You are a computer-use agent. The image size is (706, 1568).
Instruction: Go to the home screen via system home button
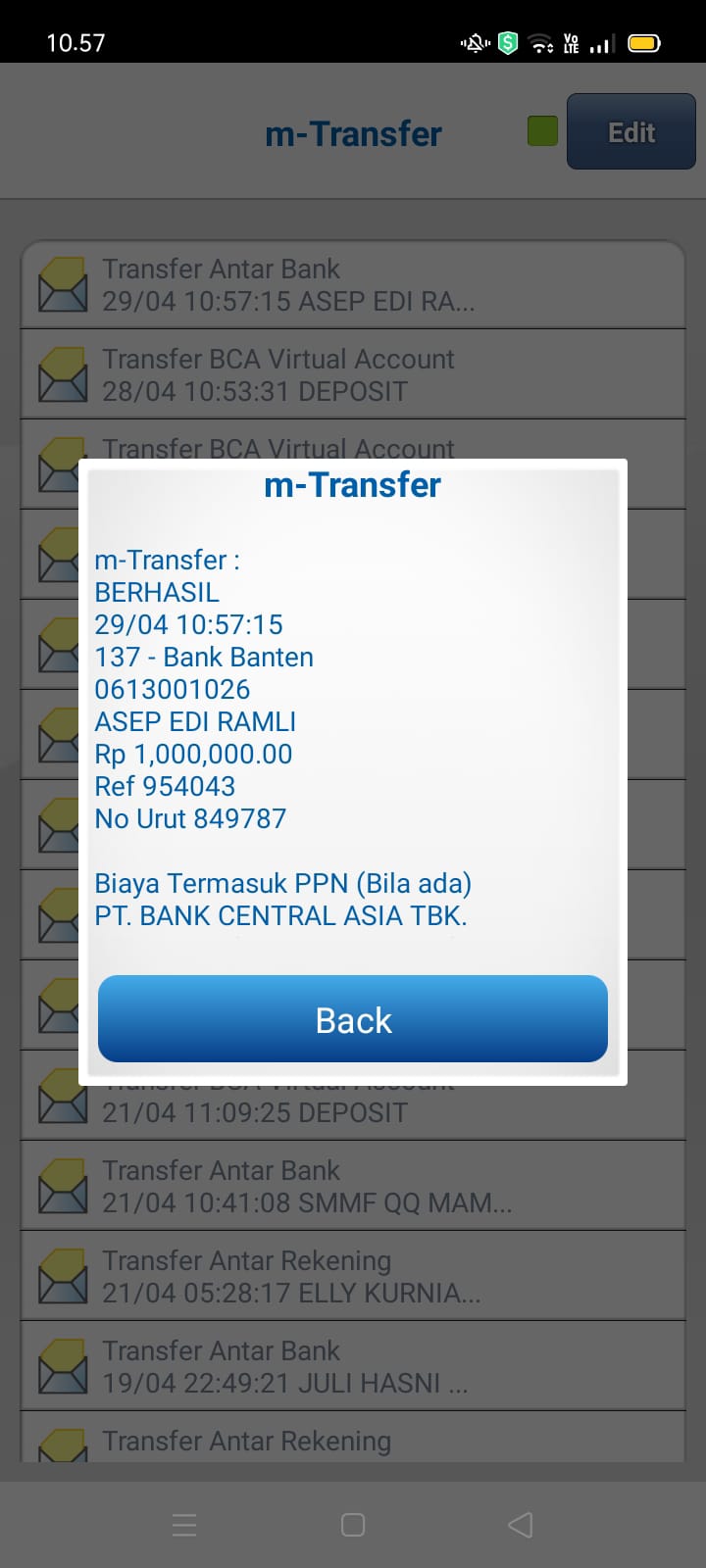pos(353,1524)
